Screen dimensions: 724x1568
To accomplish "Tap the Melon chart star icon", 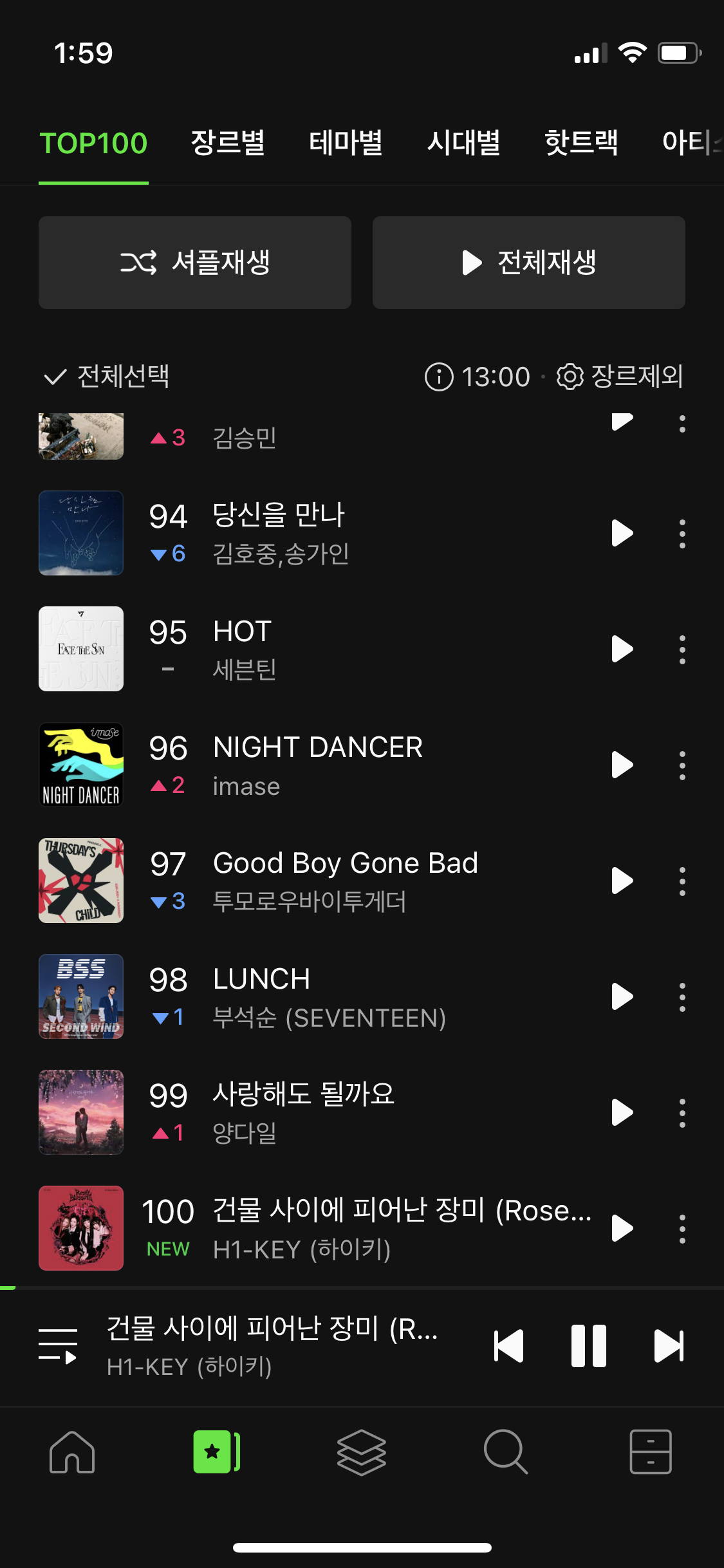I will coord(217,1452).
